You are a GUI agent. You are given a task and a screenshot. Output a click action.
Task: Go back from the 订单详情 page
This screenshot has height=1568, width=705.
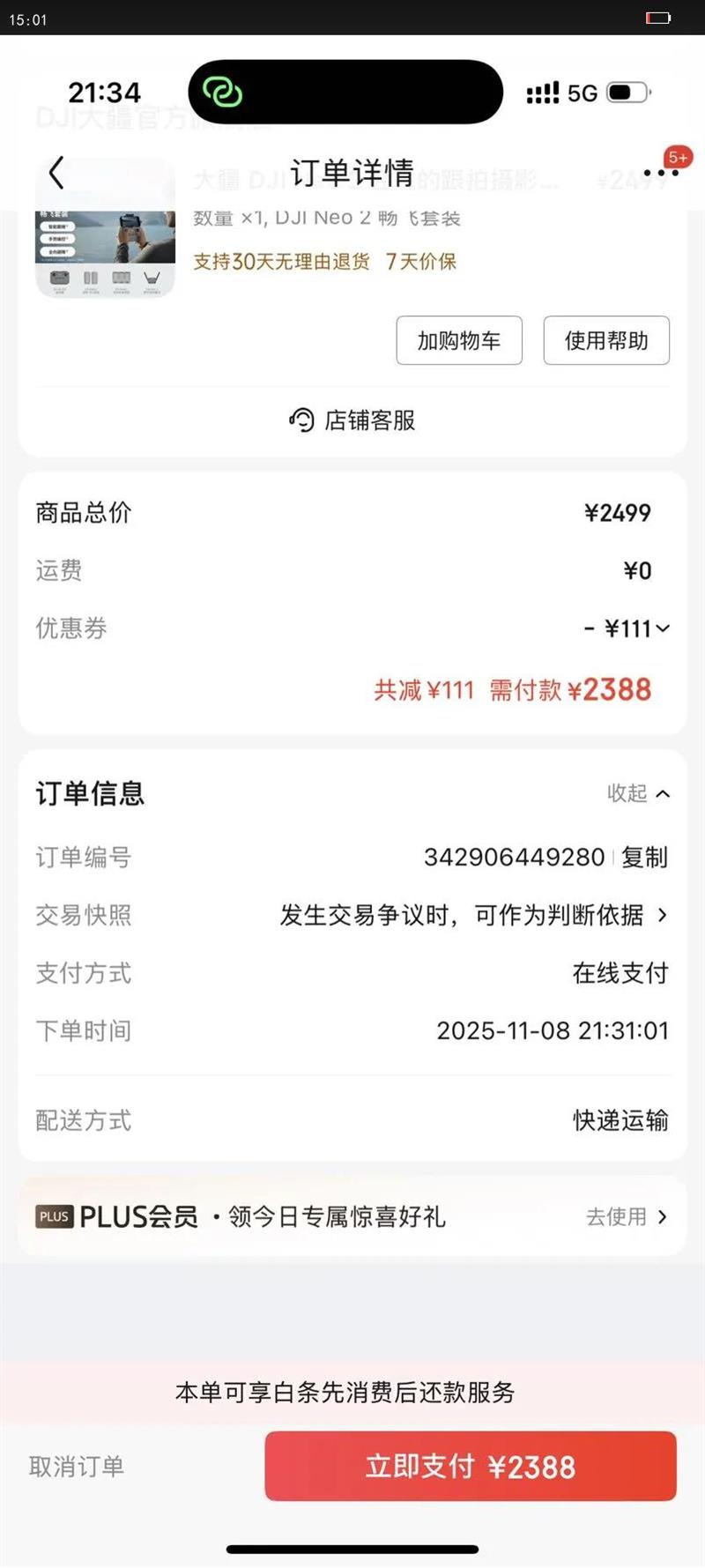57,173
